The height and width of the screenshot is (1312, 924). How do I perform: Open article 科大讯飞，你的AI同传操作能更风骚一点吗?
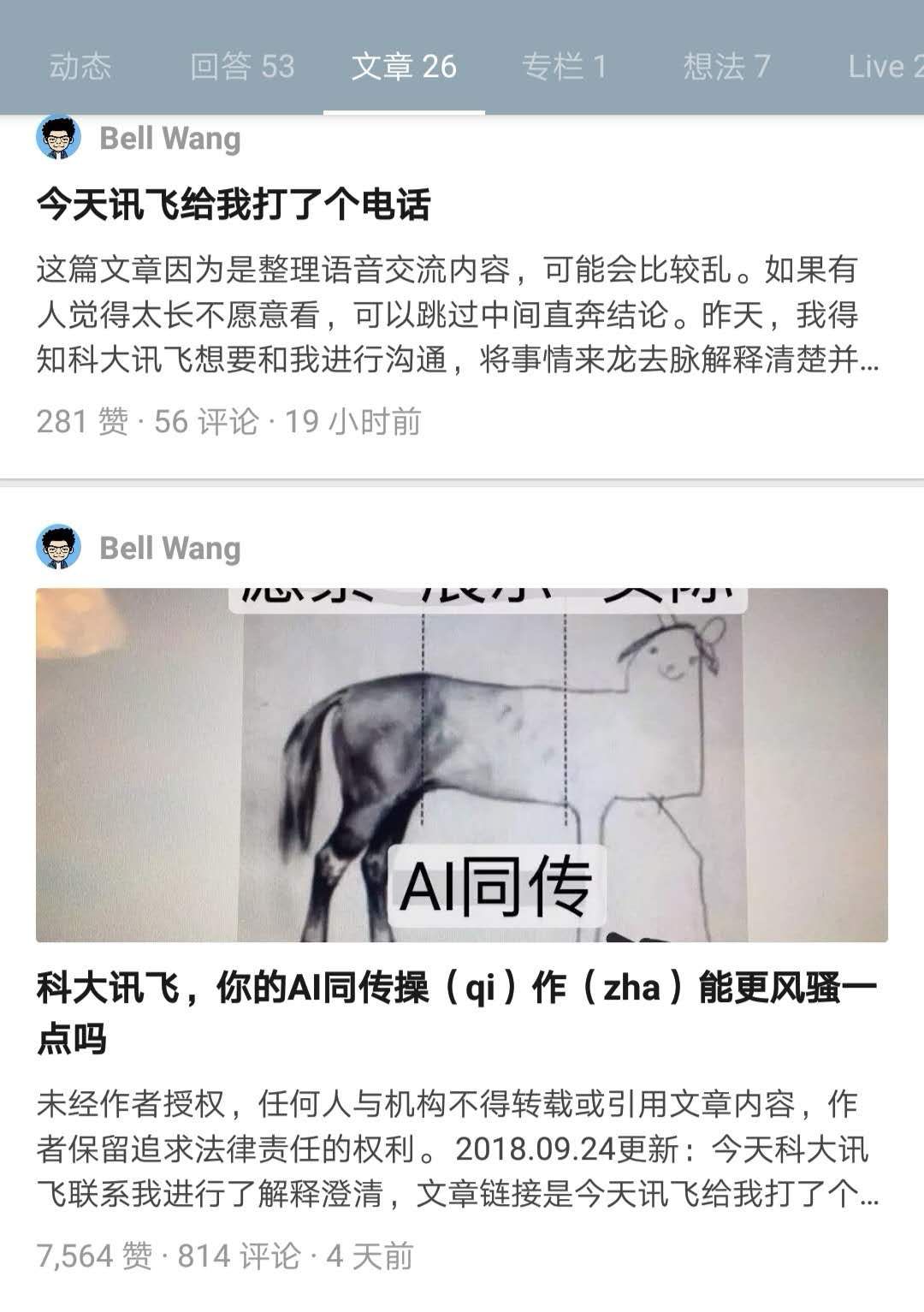[x=457, y=1013]
